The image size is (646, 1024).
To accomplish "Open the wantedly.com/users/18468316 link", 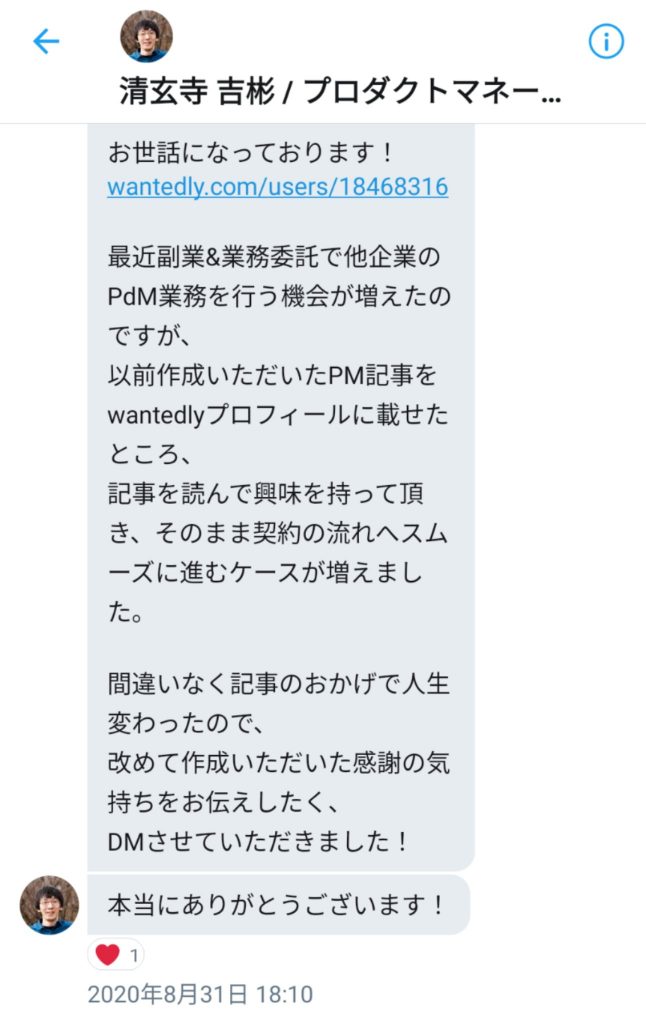I will 277,187.
